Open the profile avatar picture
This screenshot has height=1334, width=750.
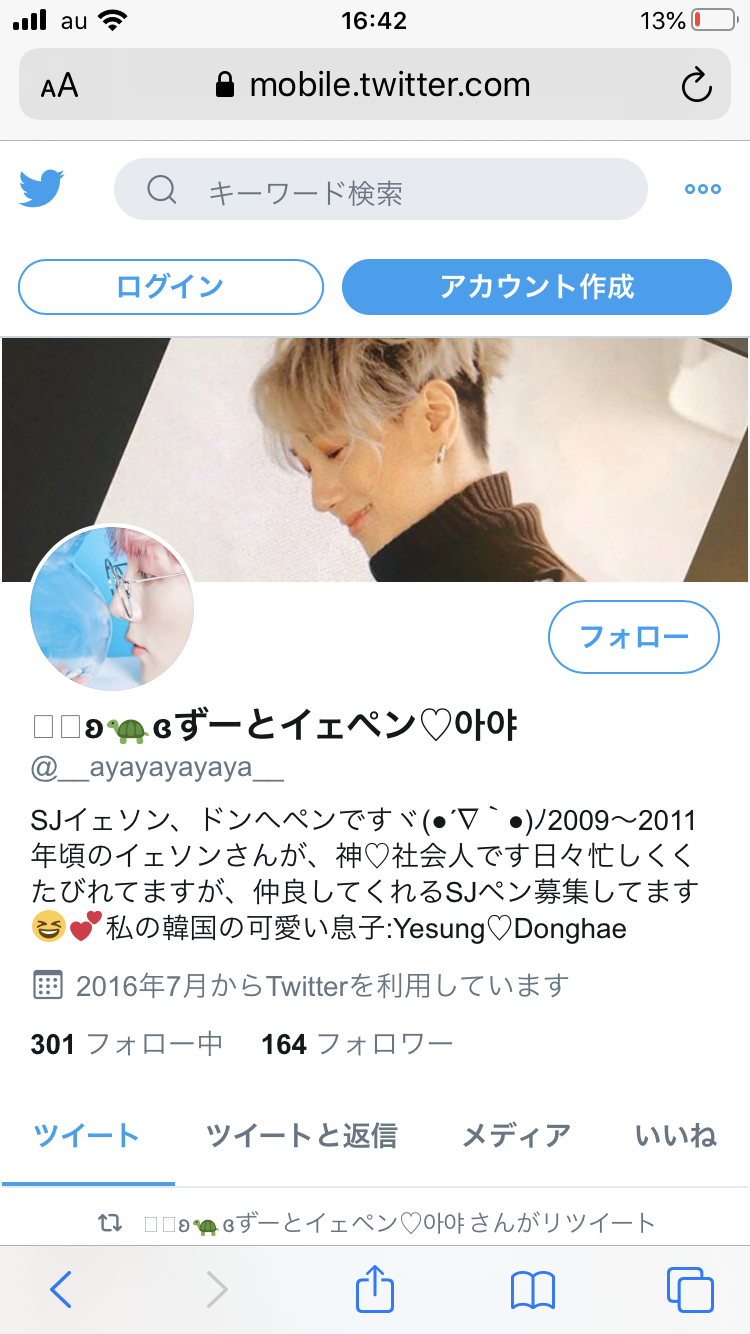pyautogui.click(x=112, y=608)
